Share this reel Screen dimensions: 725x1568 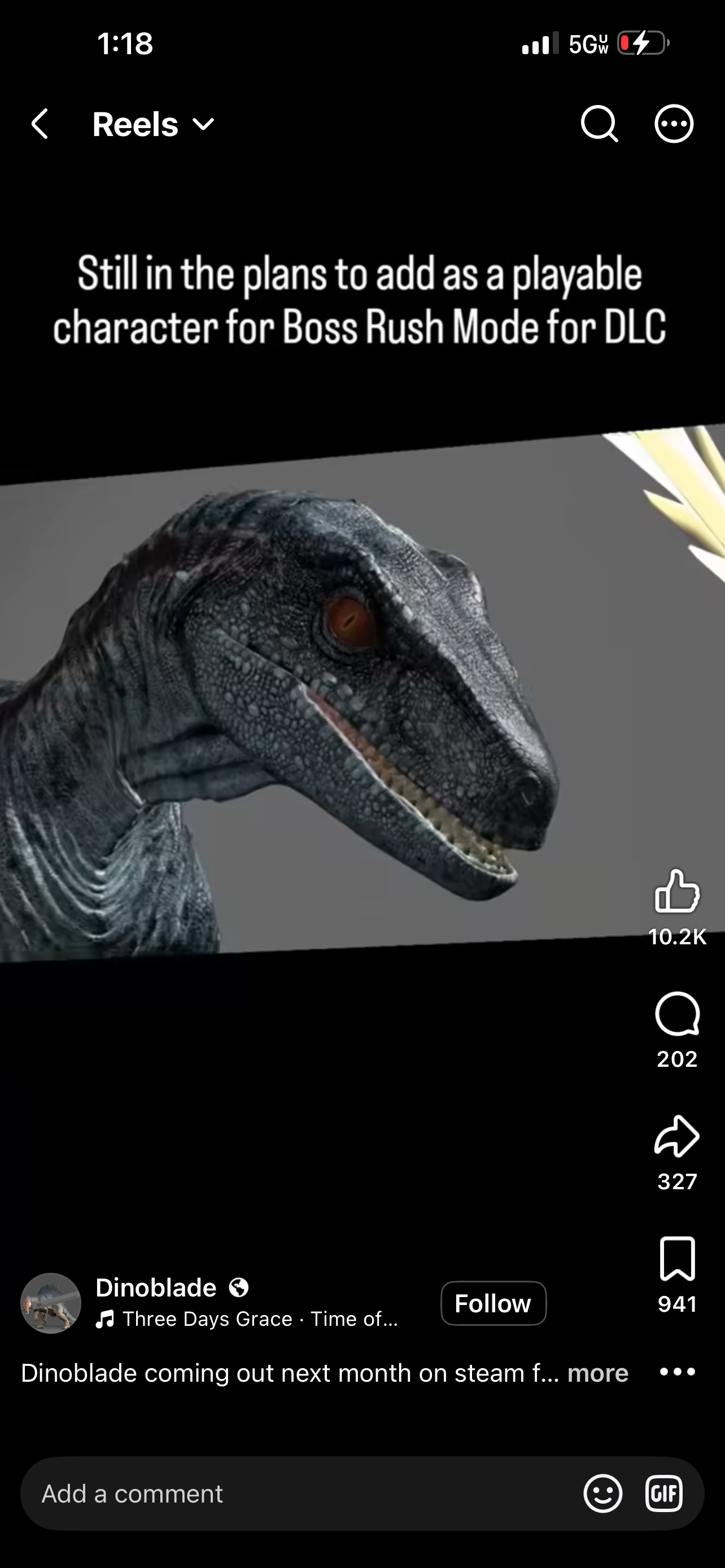click(x=677, y=1136)
